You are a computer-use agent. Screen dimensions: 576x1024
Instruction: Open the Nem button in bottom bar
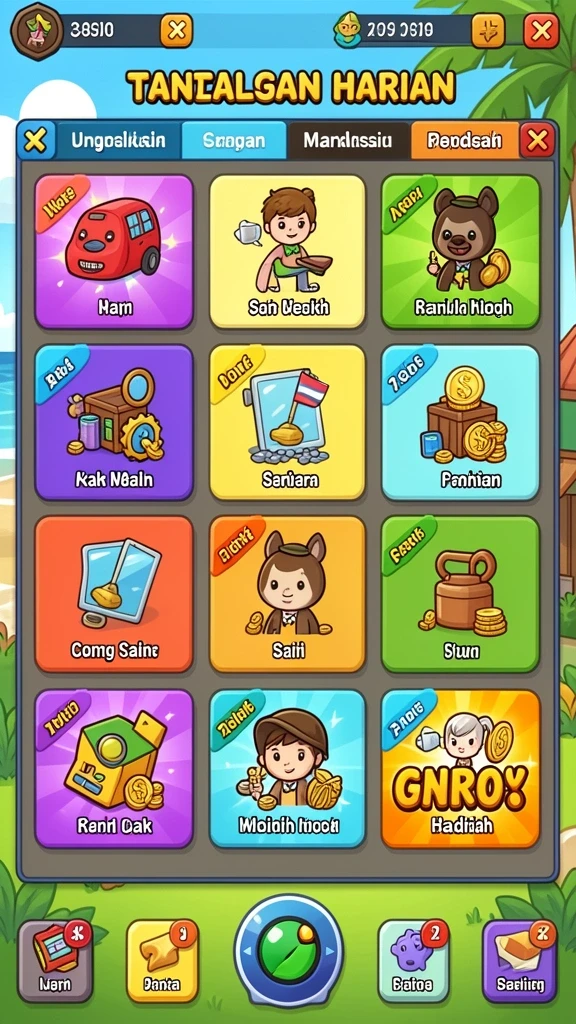pyautogui.click(x=56, y=961)
